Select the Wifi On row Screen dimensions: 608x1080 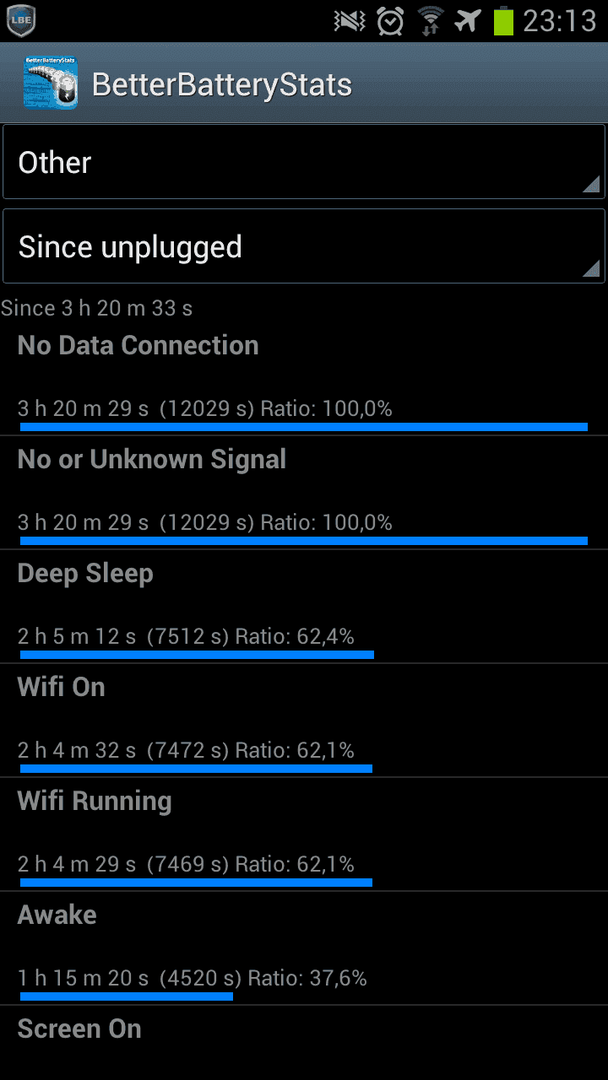[304, 720]
